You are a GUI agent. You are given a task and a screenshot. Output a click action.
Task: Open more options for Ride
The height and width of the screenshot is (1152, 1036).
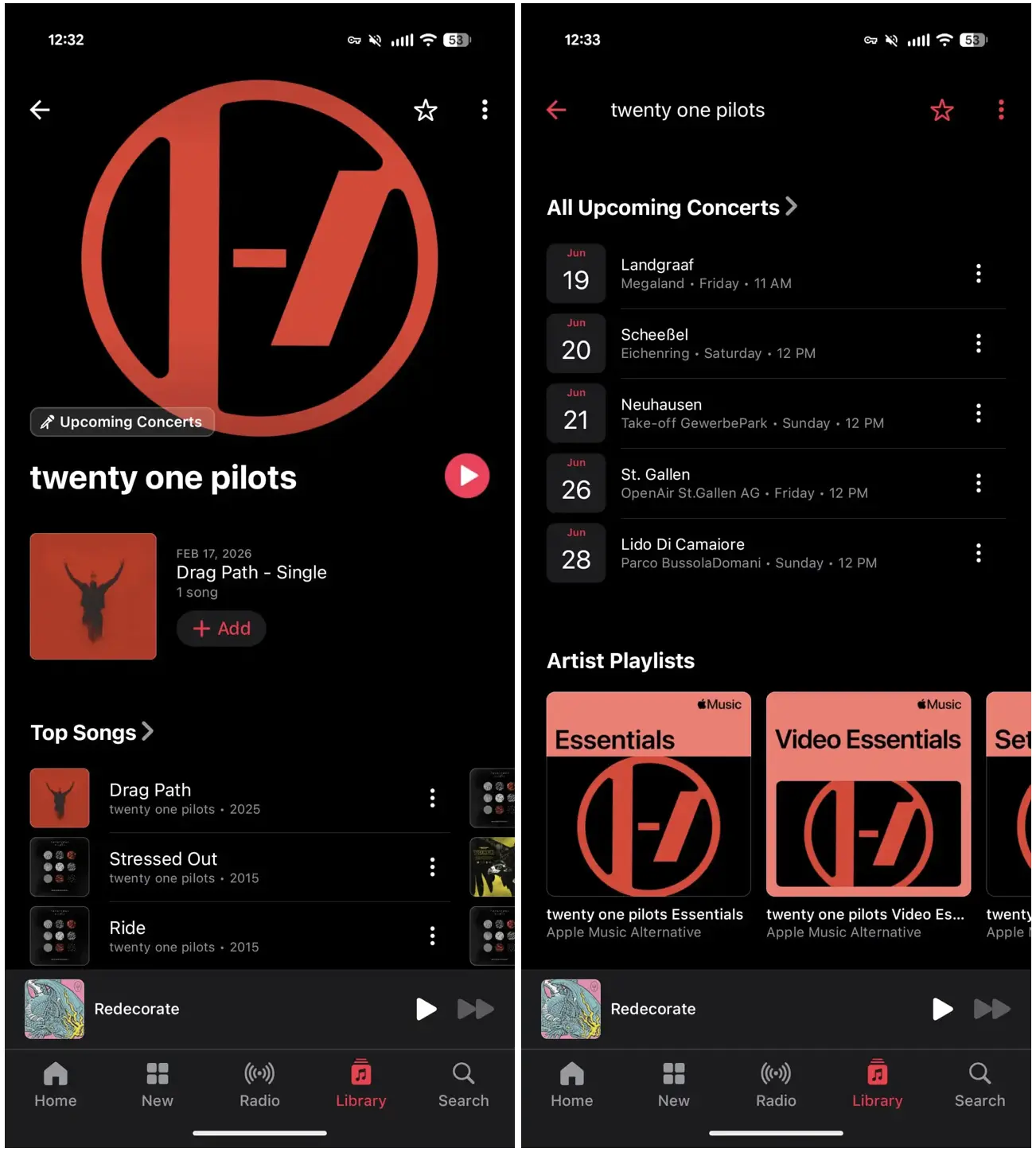432,936
